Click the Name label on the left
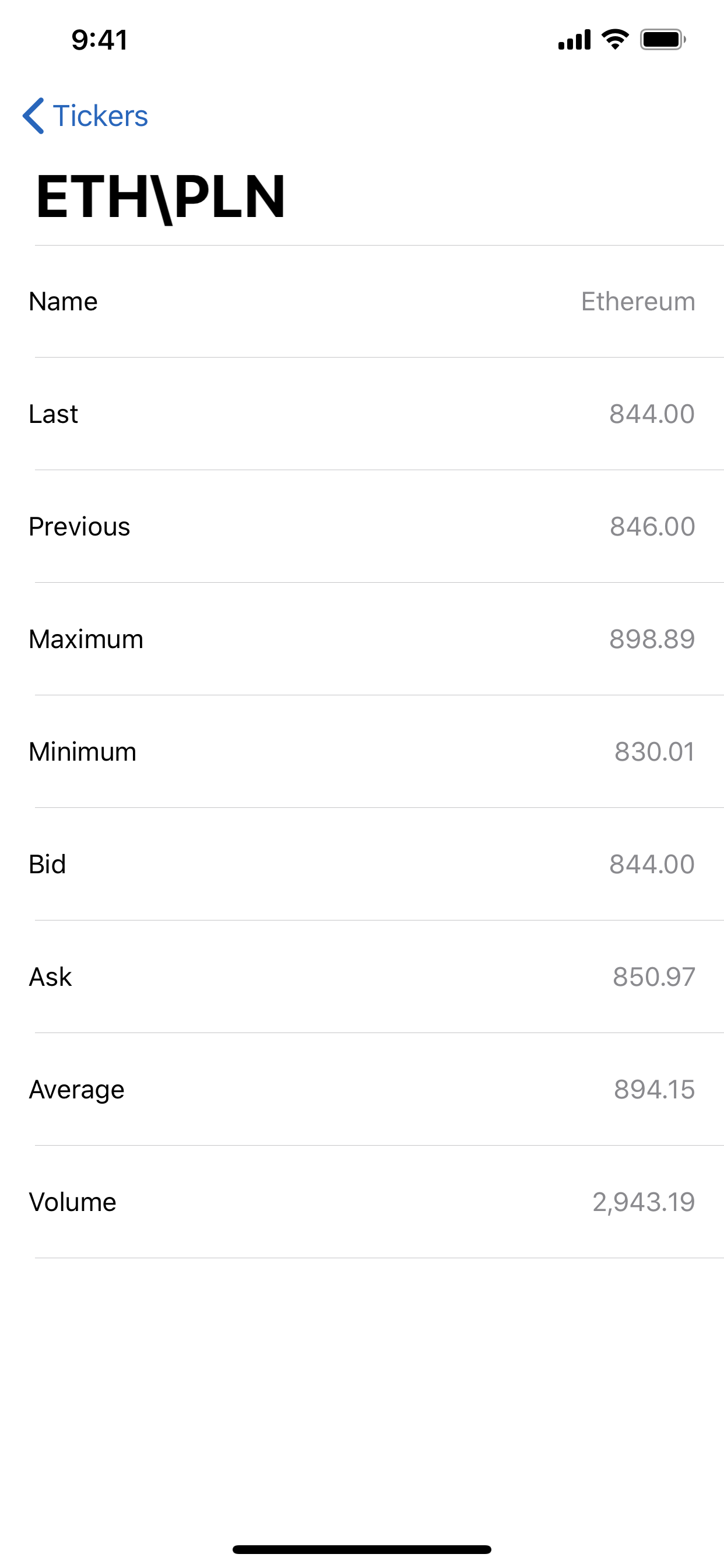This screenshot has height=1568, width=724. pos(63,300)
